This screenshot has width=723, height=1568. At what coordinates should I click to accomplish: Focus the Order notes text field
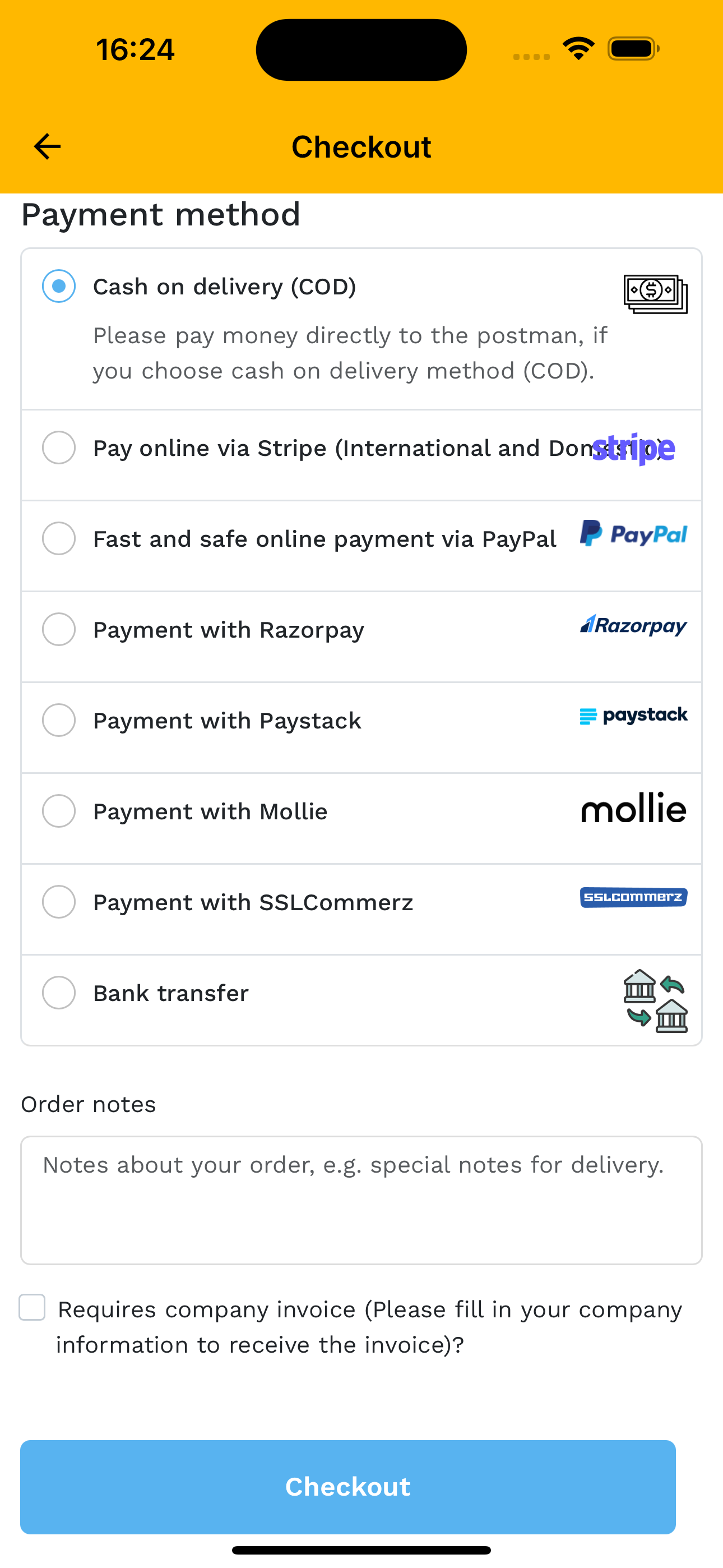(361, 1200)
